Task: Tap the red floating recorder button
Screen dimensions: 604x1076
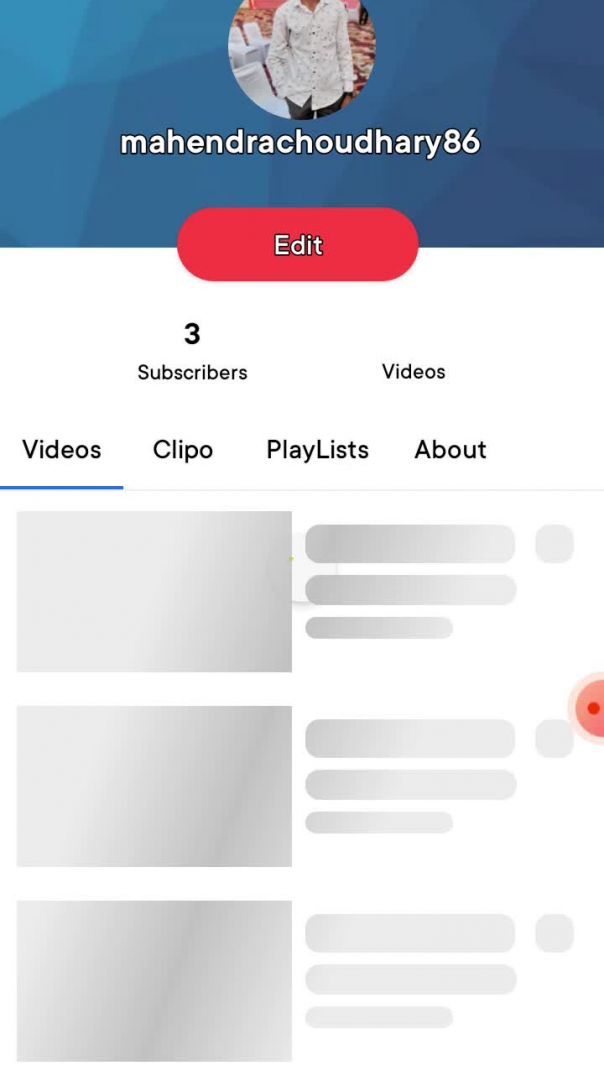Action: [x=591, y=708]
